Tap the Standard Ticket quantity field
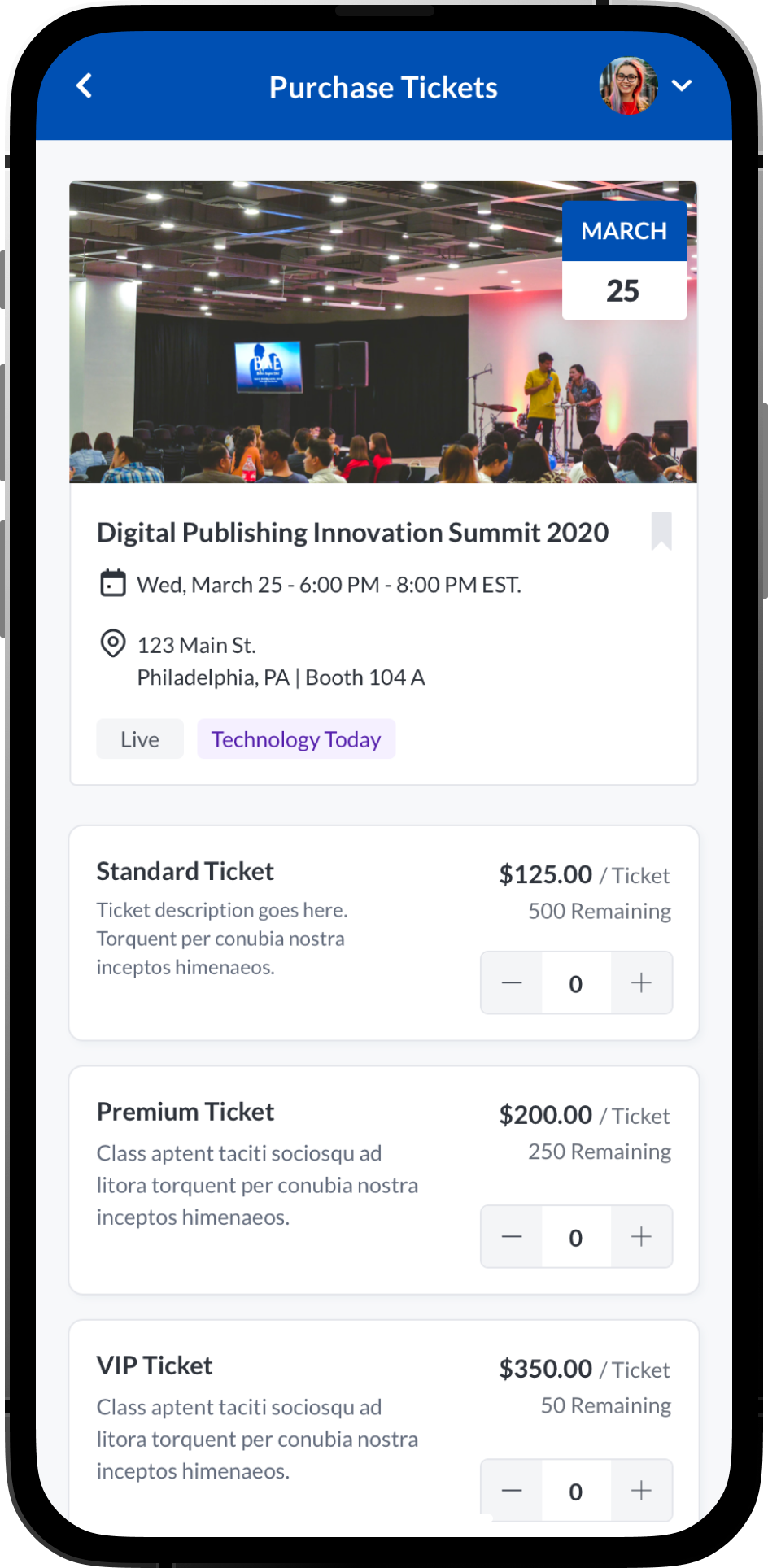768x1568 pixels. pyautogui.click(x=576, y=983)
